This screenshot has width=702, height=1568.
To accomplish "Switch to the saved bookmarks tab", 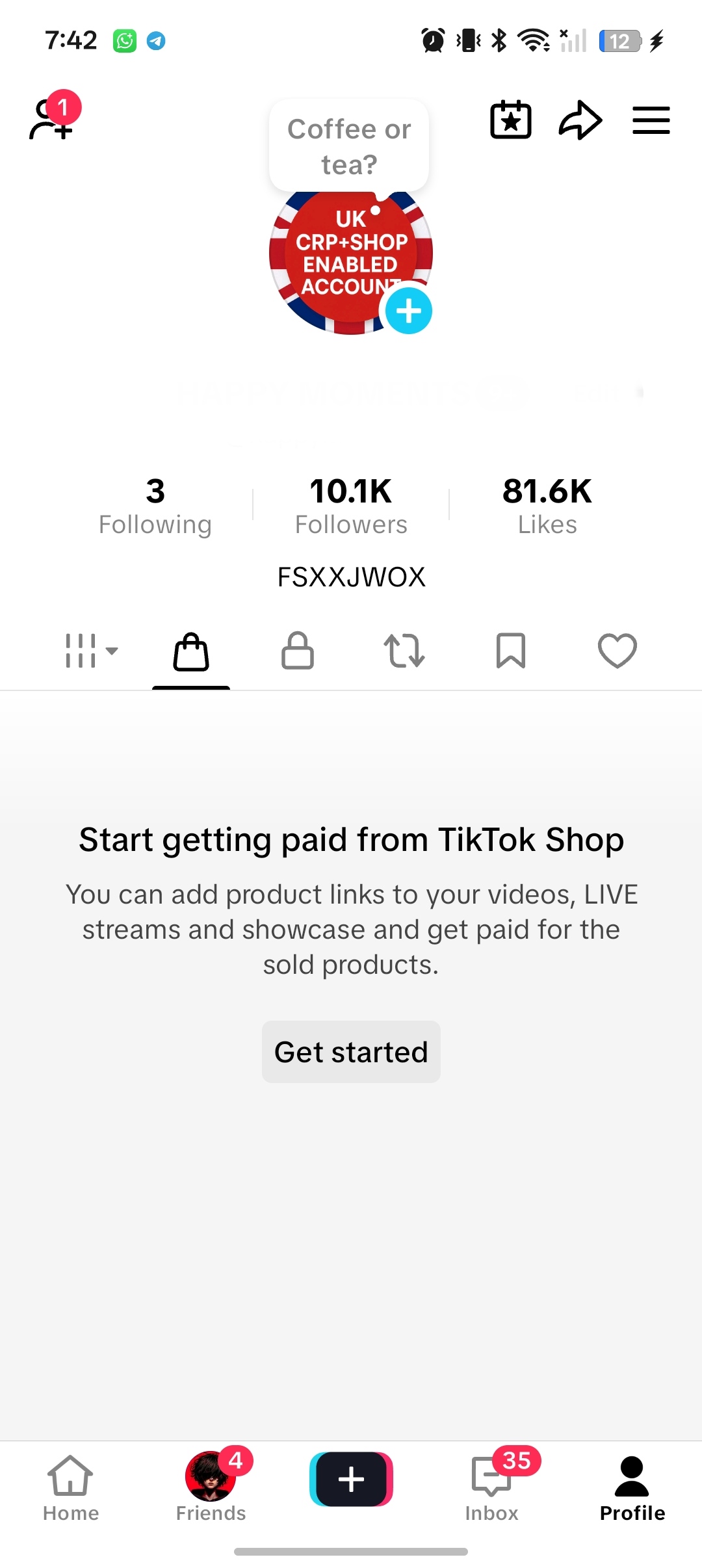I will click(x=511, y=651).
